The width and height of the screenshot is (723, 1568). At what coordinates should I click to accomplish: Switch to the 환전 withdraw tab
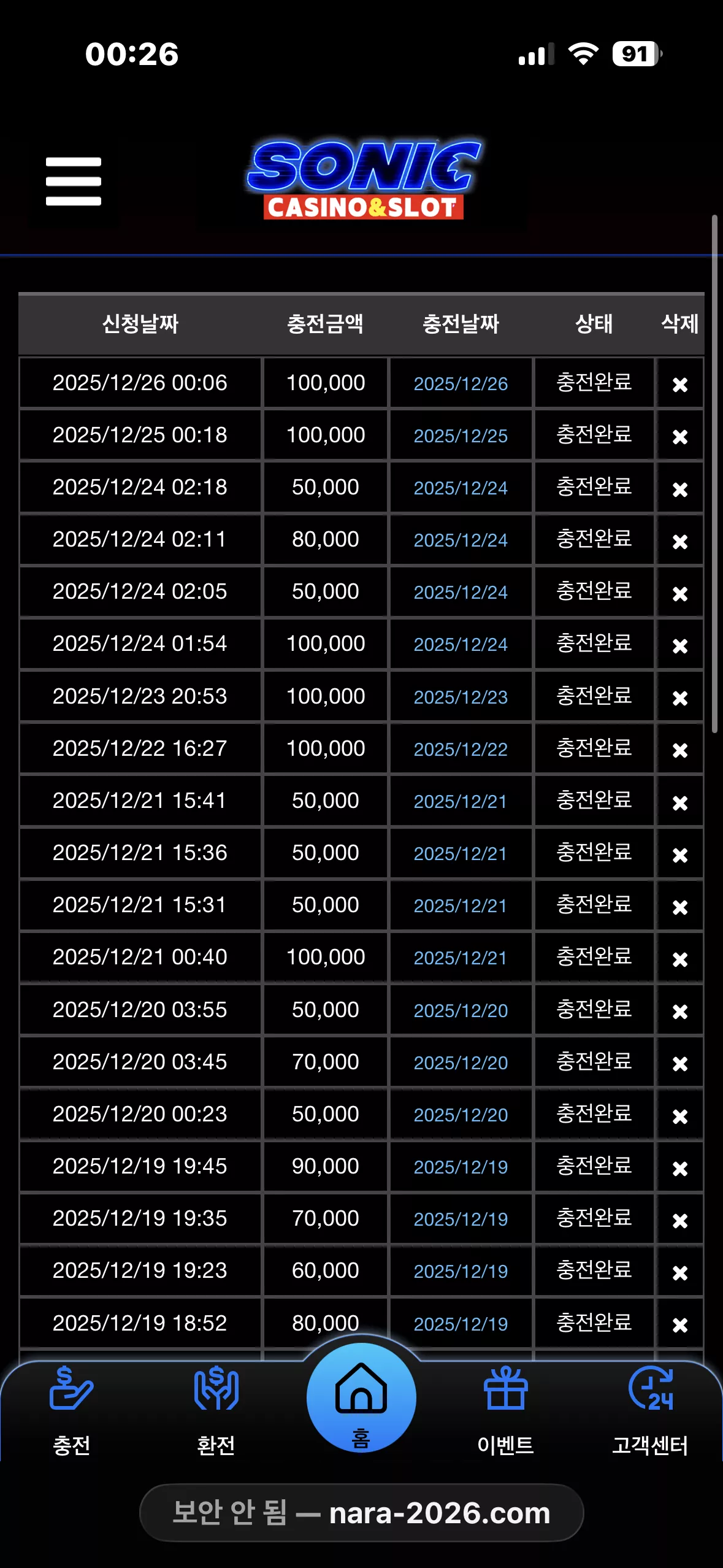[216, 1411]
